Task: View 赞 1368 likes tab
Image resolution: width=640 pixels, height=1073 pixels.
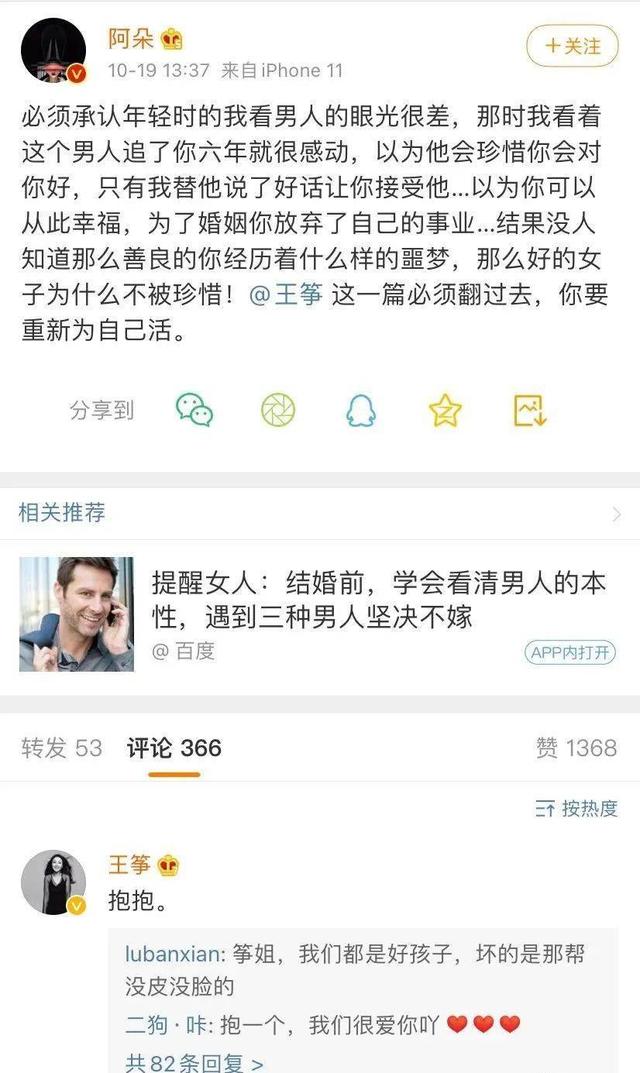Action: click(x=576, y=748)
